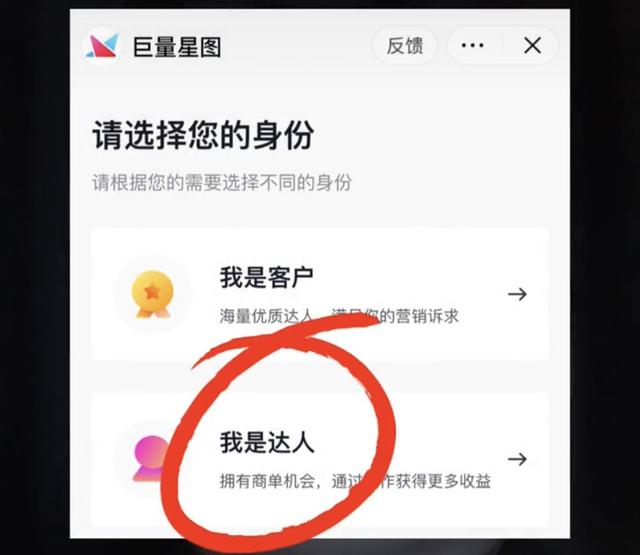
Task: Close the mini program
Action: (x=532, y=45)
